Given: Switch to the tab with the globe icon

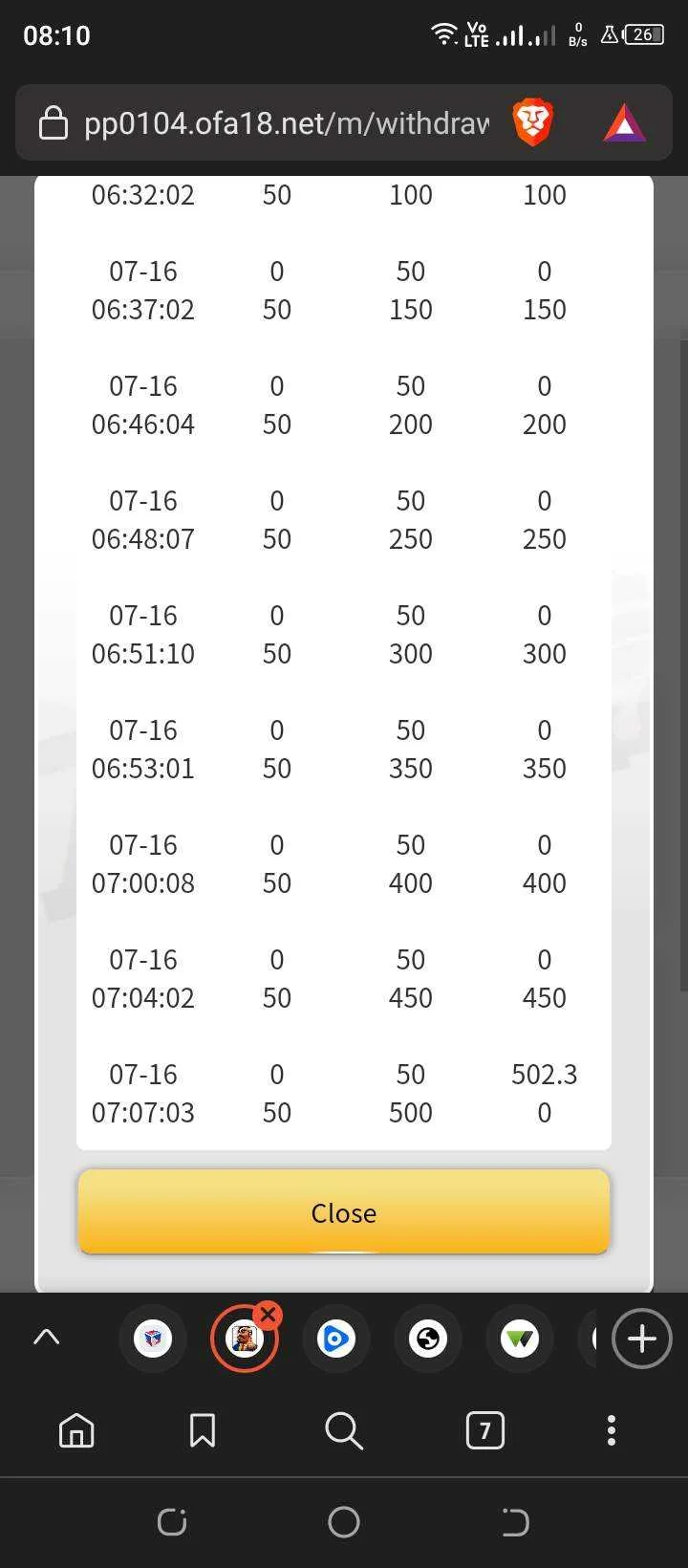Looking at the screenshot, I should [x=428, y=1339].
